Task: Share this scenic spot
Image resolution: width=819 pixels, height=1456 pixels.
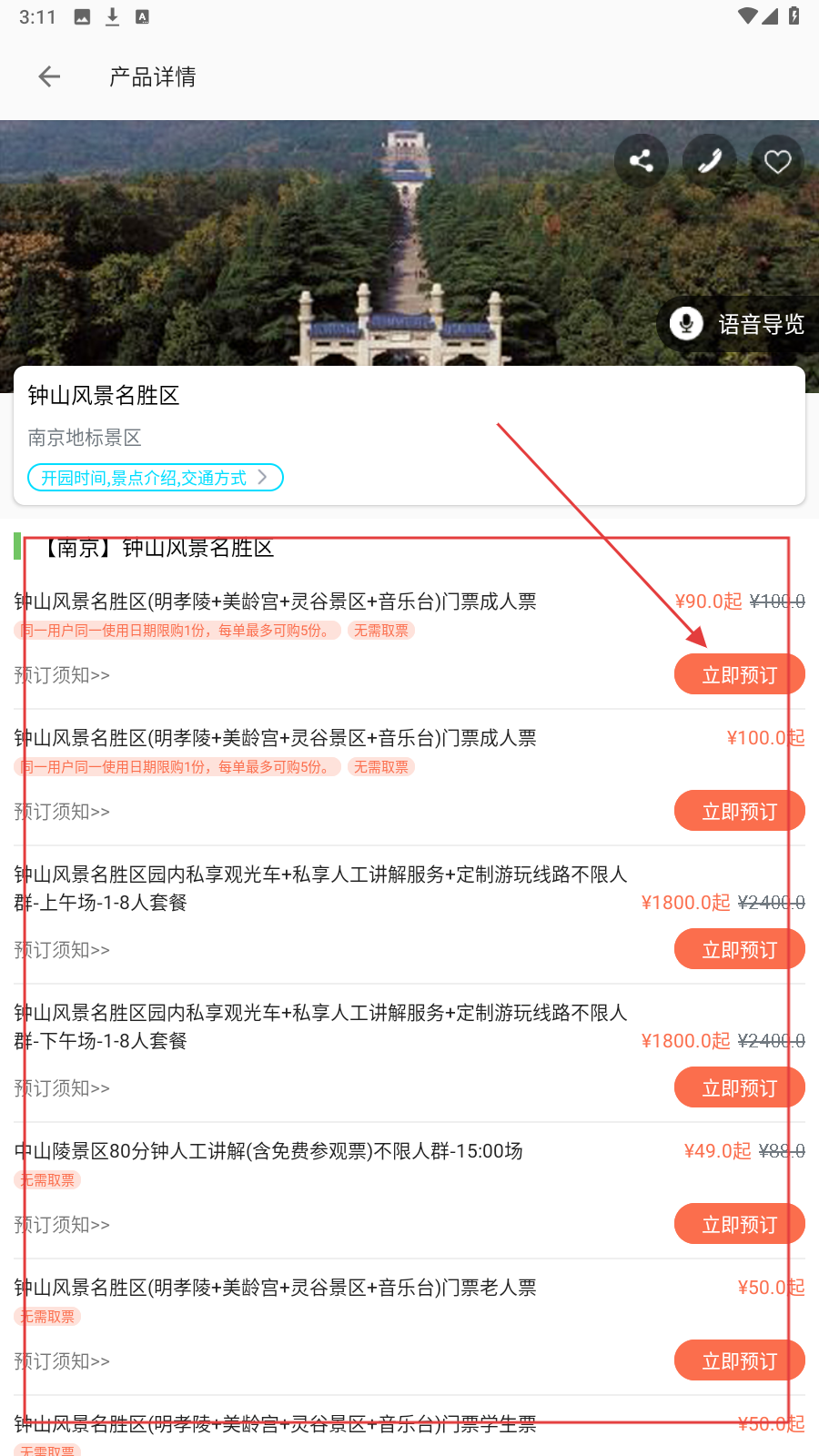Action: pyautogui.click(x=642, y=161)
